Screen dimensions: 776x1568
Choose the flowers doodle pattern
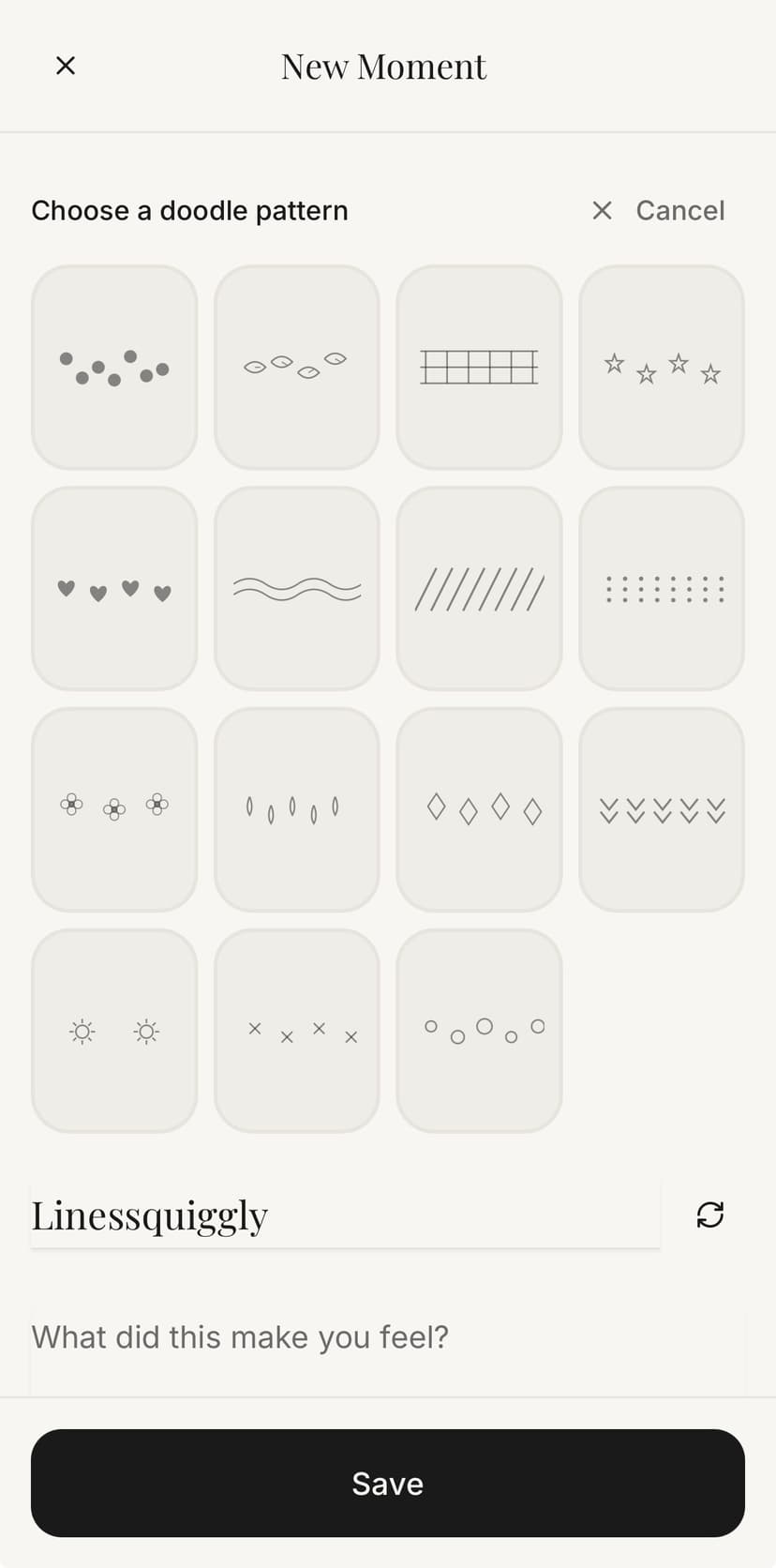pyautogui.click(x=113, y=809)
